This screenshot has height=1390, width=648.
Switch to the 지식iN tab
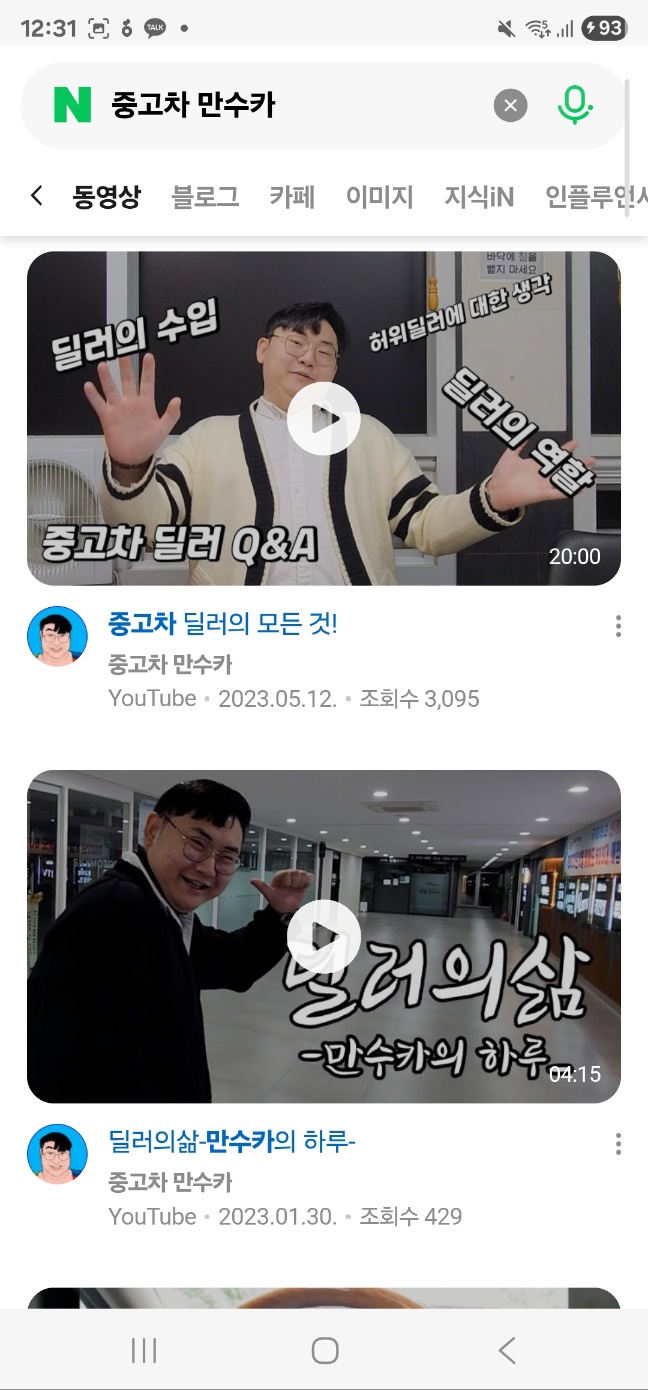click(x=479, y=197)
